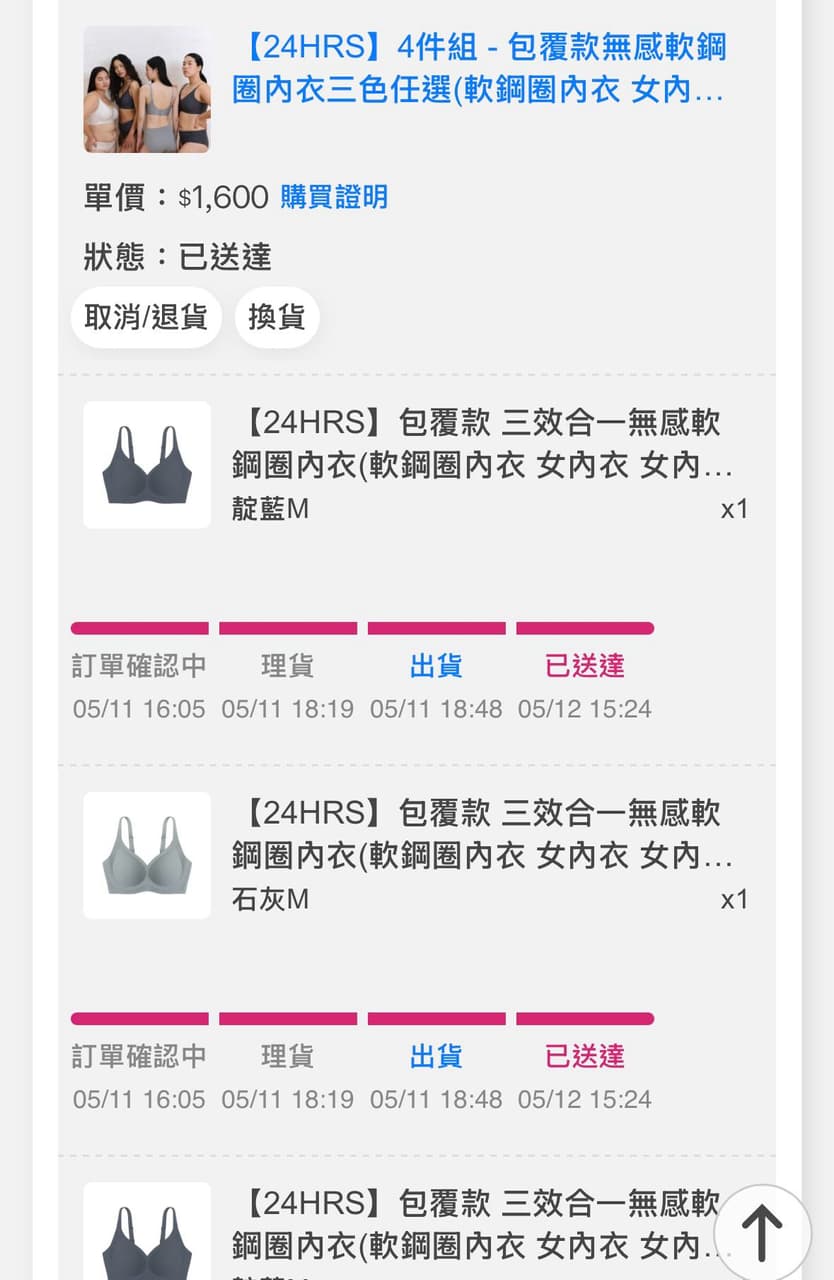Tap the 取消/退貨 button
Image resolution: width=834 pixels, height=1280 pixels.
click(146, 317)
